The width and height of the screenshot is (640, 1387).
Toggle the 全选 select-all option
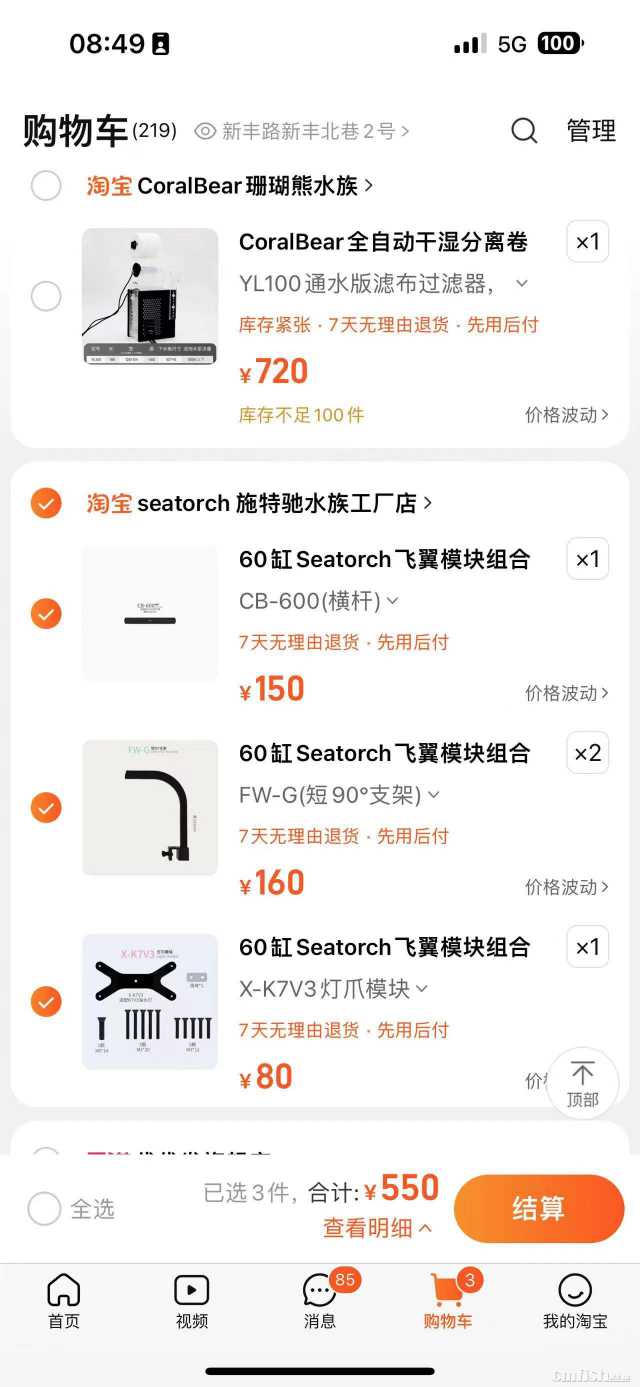[45, 1209]
